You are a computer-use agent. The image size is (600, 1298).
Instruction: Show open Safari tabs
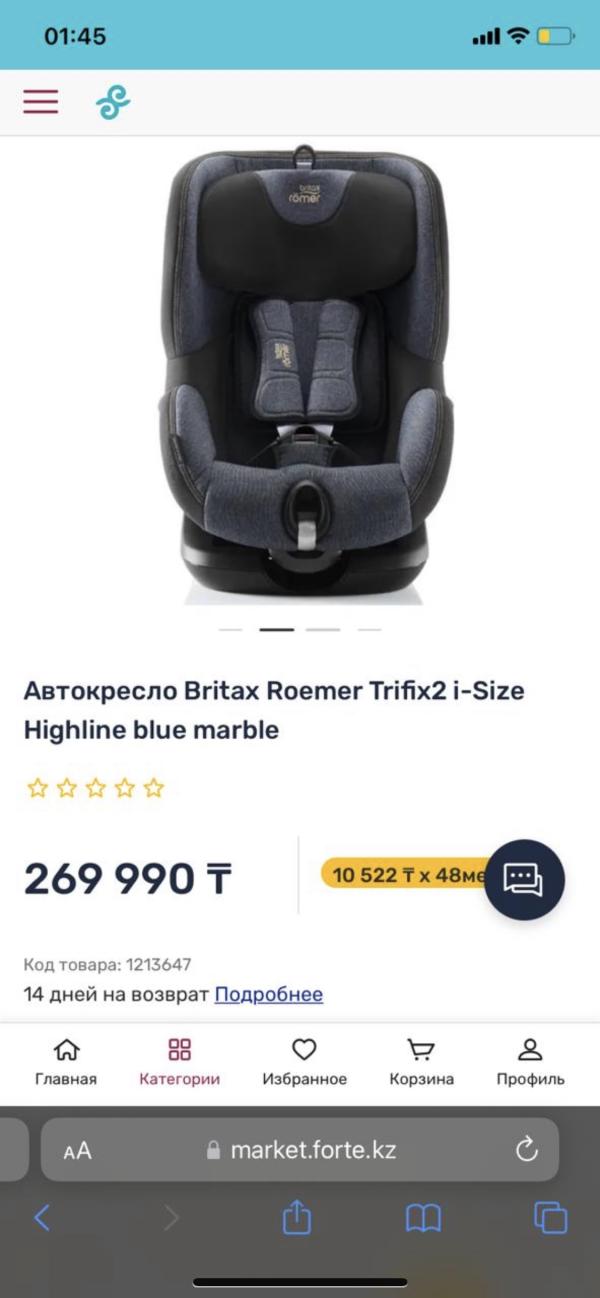(x=551, y=1218)
